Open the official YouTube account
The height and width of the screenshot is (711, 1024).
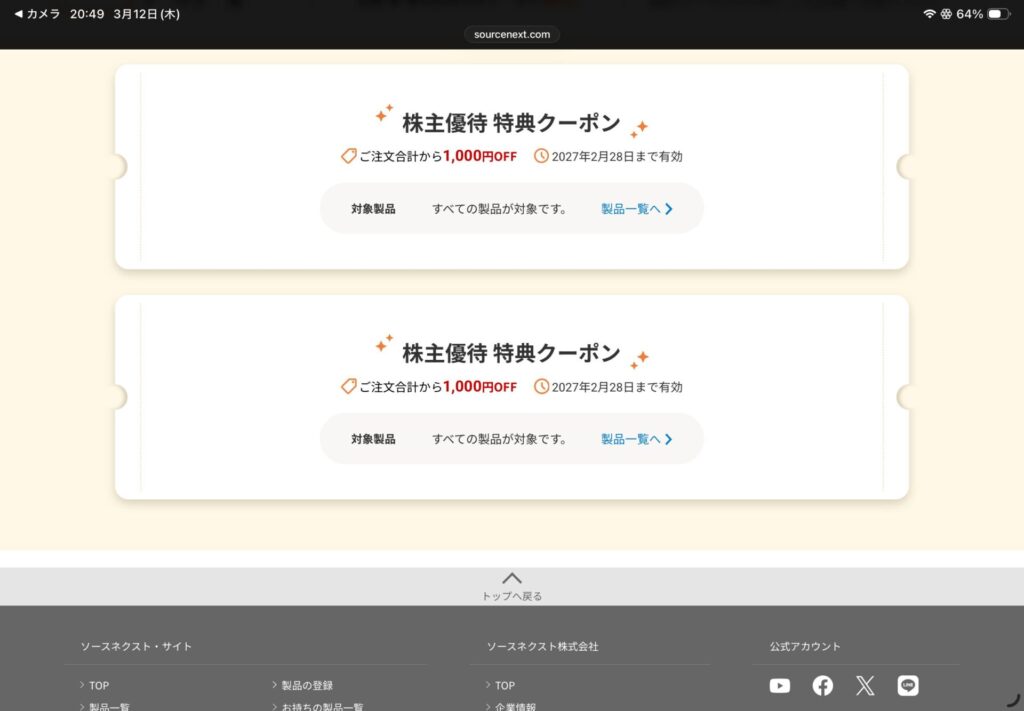780,685
